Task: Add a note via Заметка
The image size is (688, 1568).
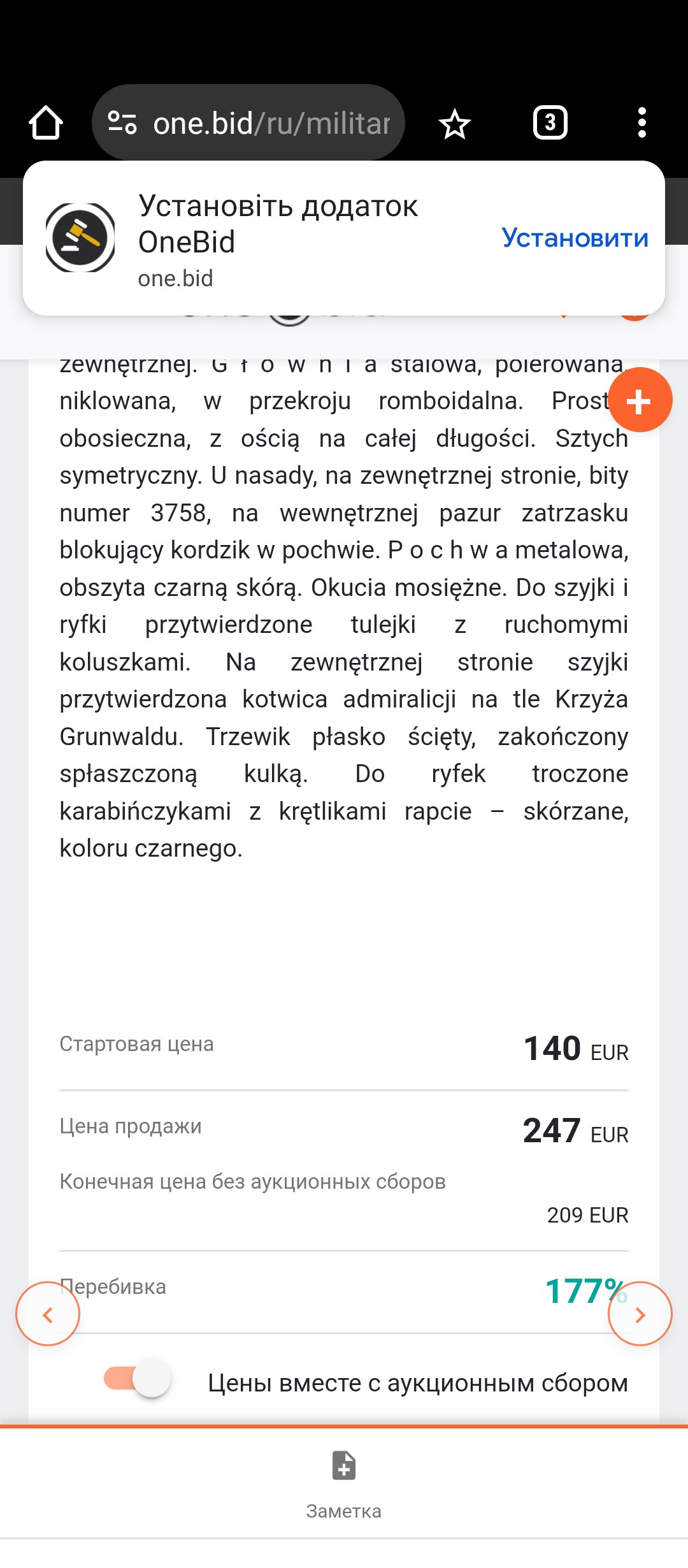Action: tap(344, 1483)
